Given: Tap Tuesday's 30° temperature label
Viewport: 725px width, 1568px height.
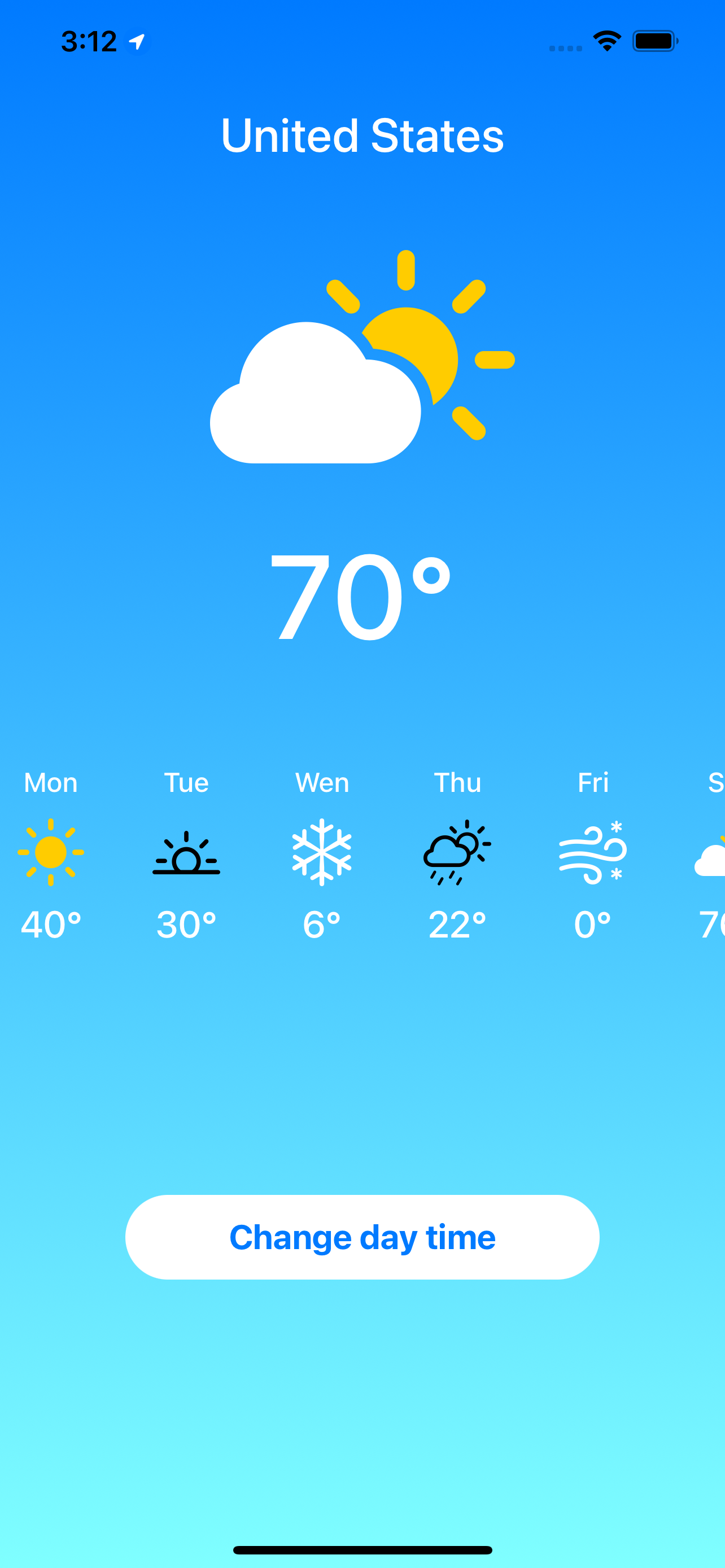Looking at the screenshot, I should (x=186, y=923).
